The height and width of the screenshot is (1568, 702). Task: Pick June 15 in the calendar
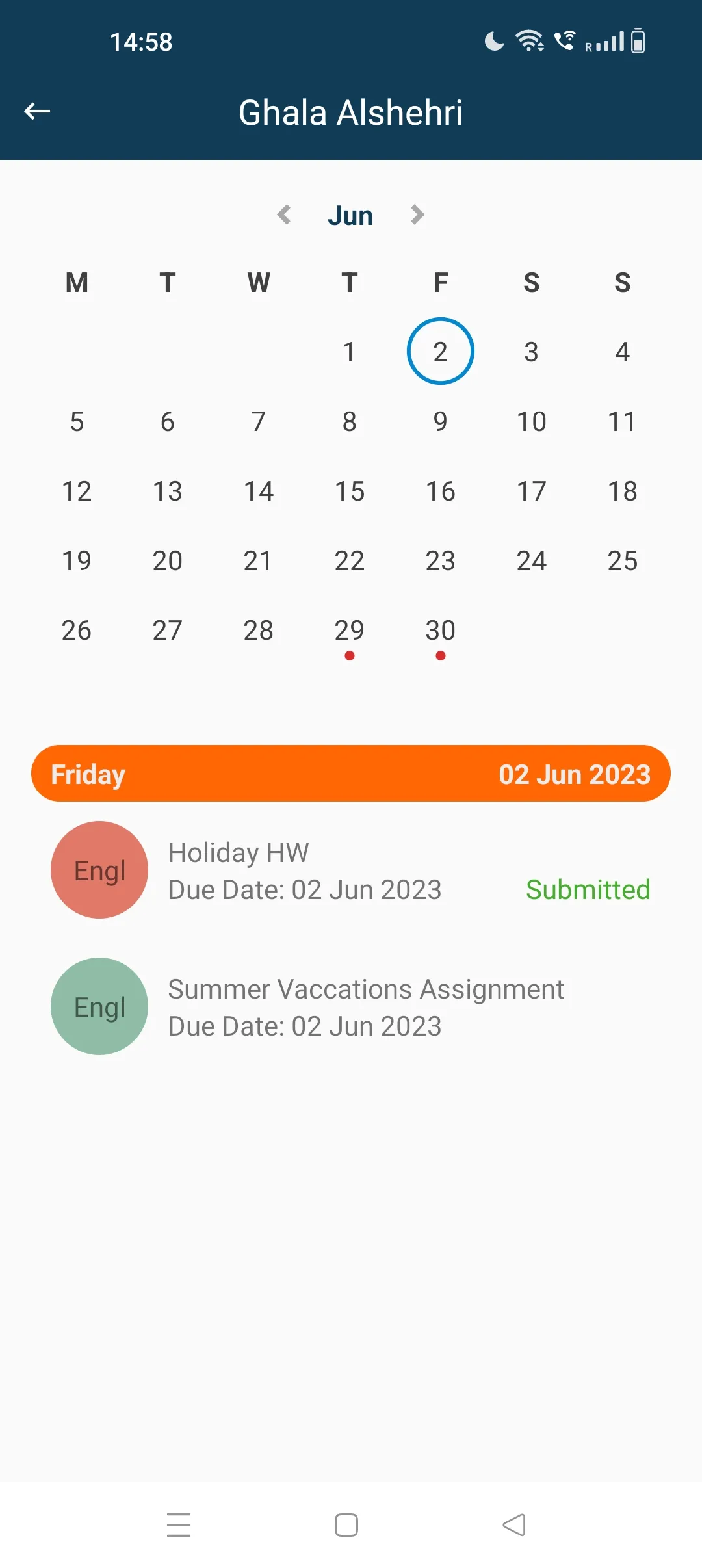click(349, 491)
